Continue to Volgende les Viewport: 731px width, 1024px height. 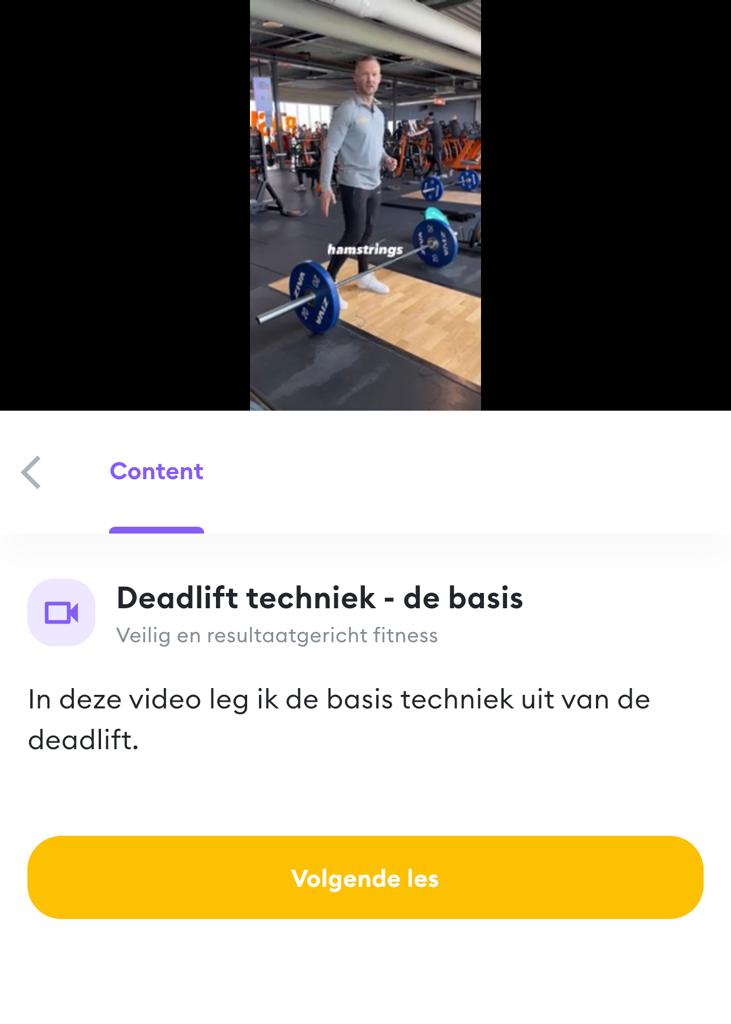point(365,878)
